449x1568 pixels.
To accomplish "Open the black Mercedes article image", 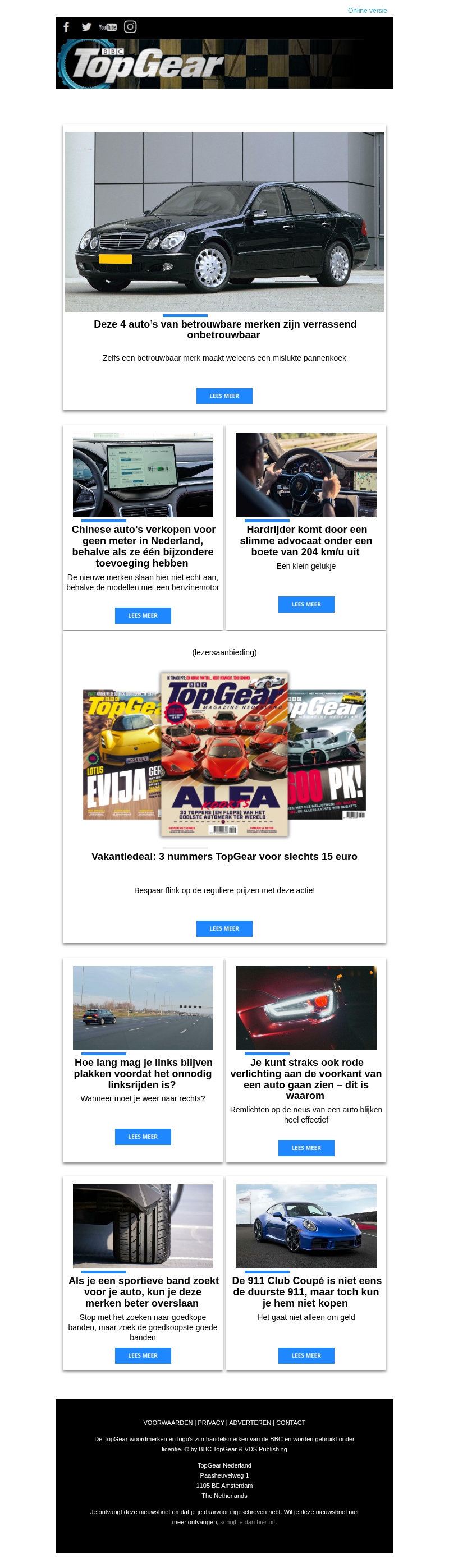I will click(223, 222).
